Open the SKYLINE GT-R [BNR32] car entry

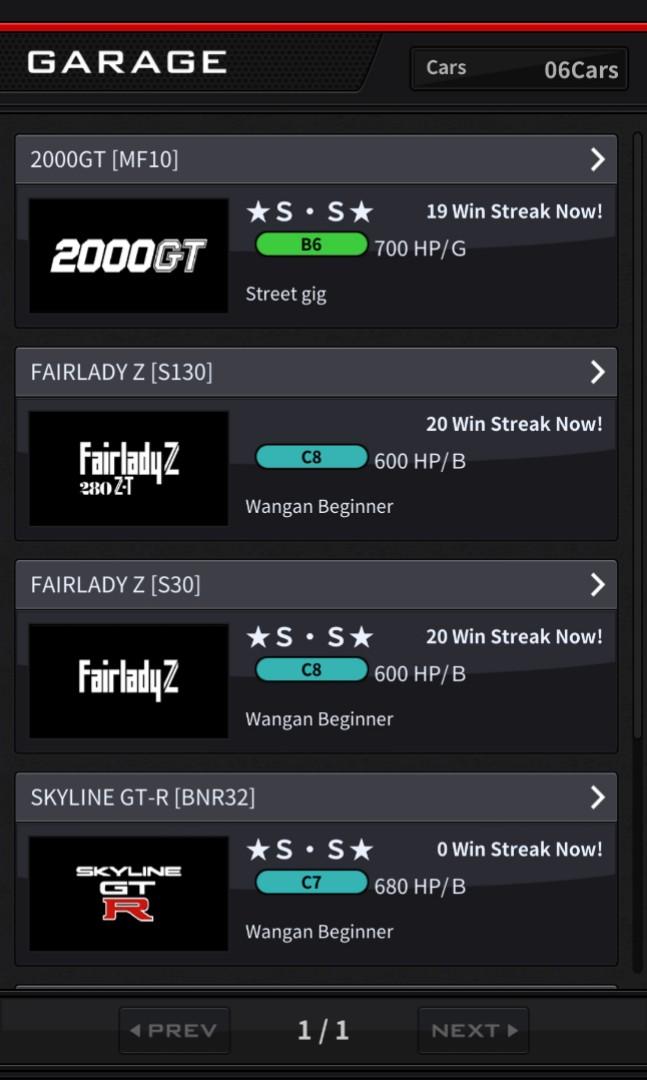tap(316, 797)
